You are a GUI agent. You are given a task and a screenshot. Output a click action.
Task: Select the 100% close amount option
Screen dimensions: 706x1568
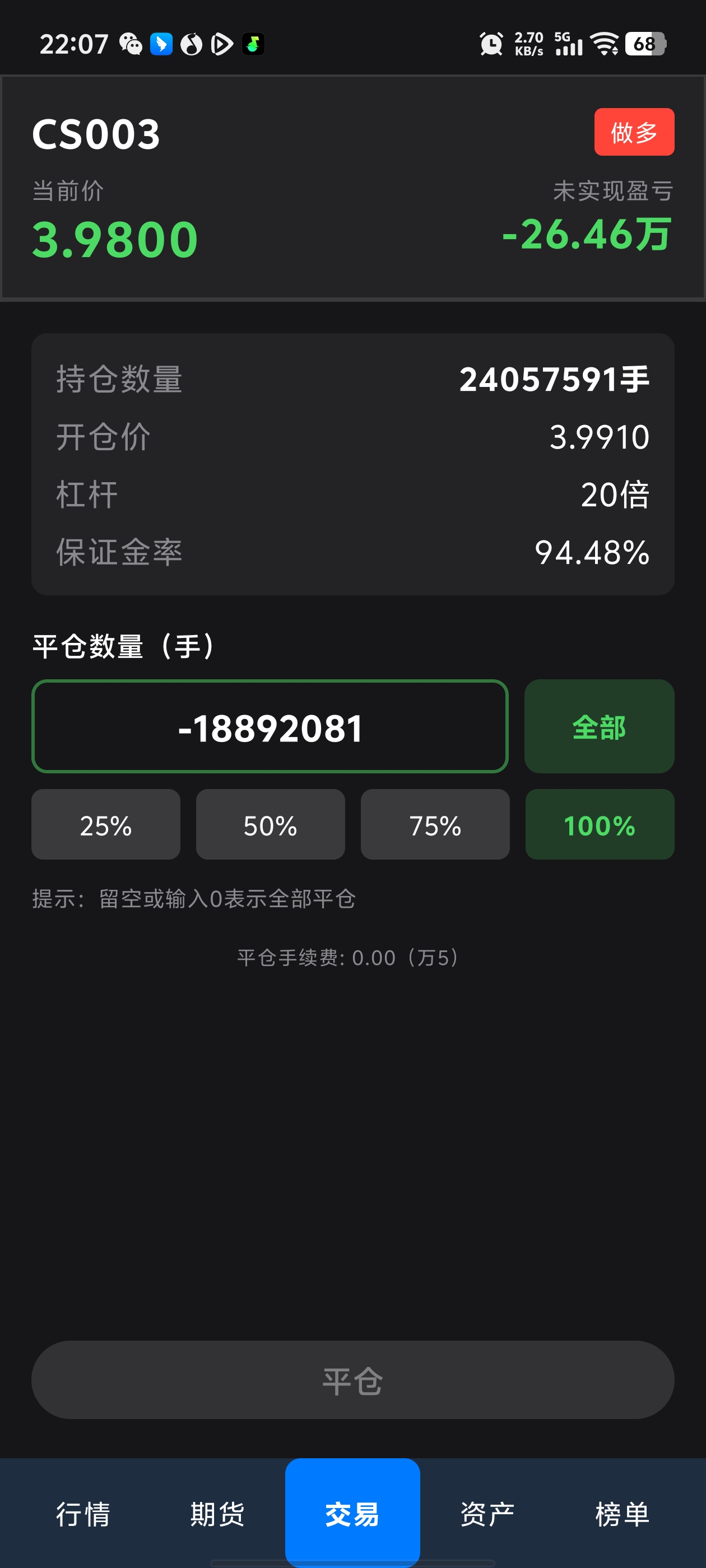point(599,825)
